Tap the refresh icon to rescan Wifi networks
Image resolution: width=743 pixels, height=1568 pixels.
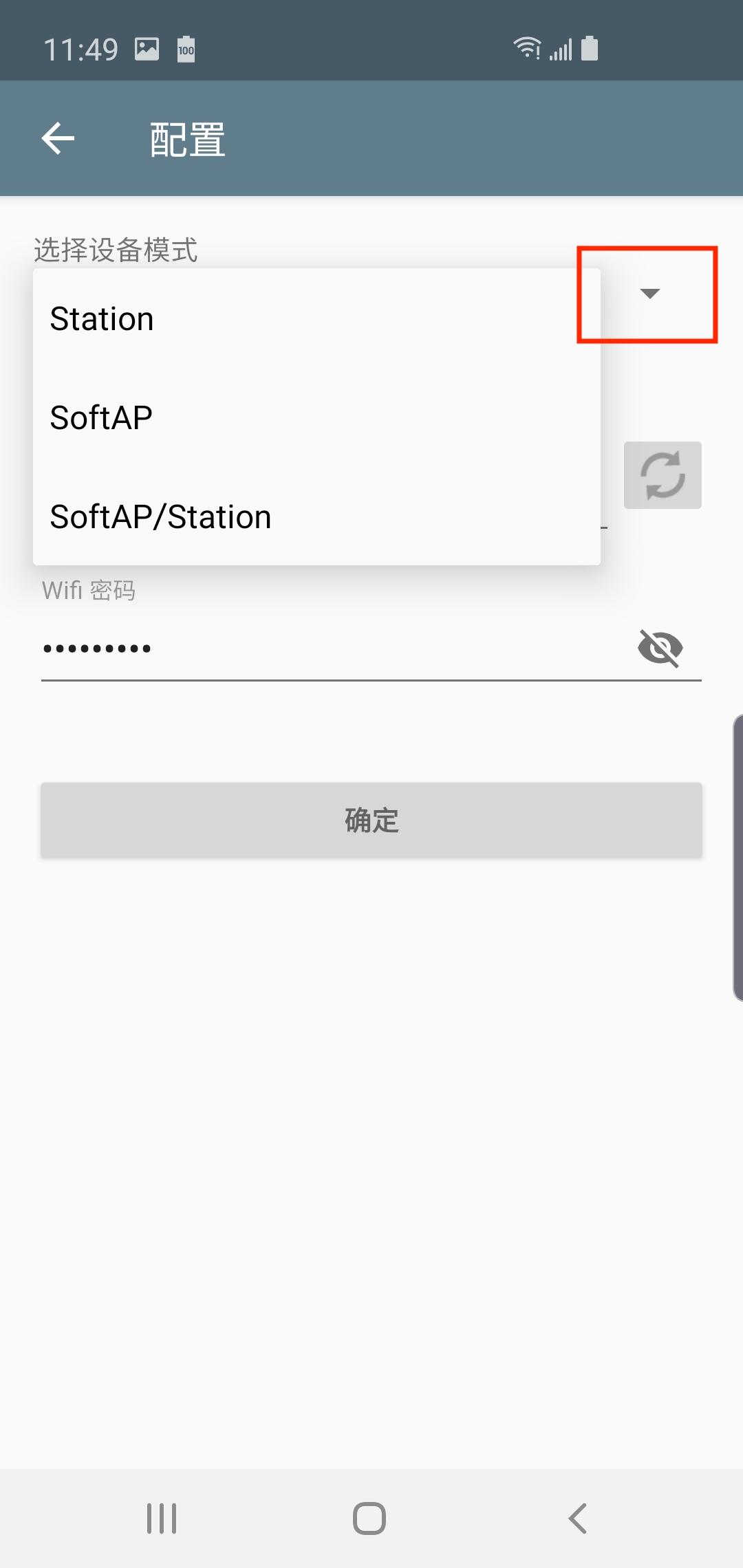[x=663, y=475]
